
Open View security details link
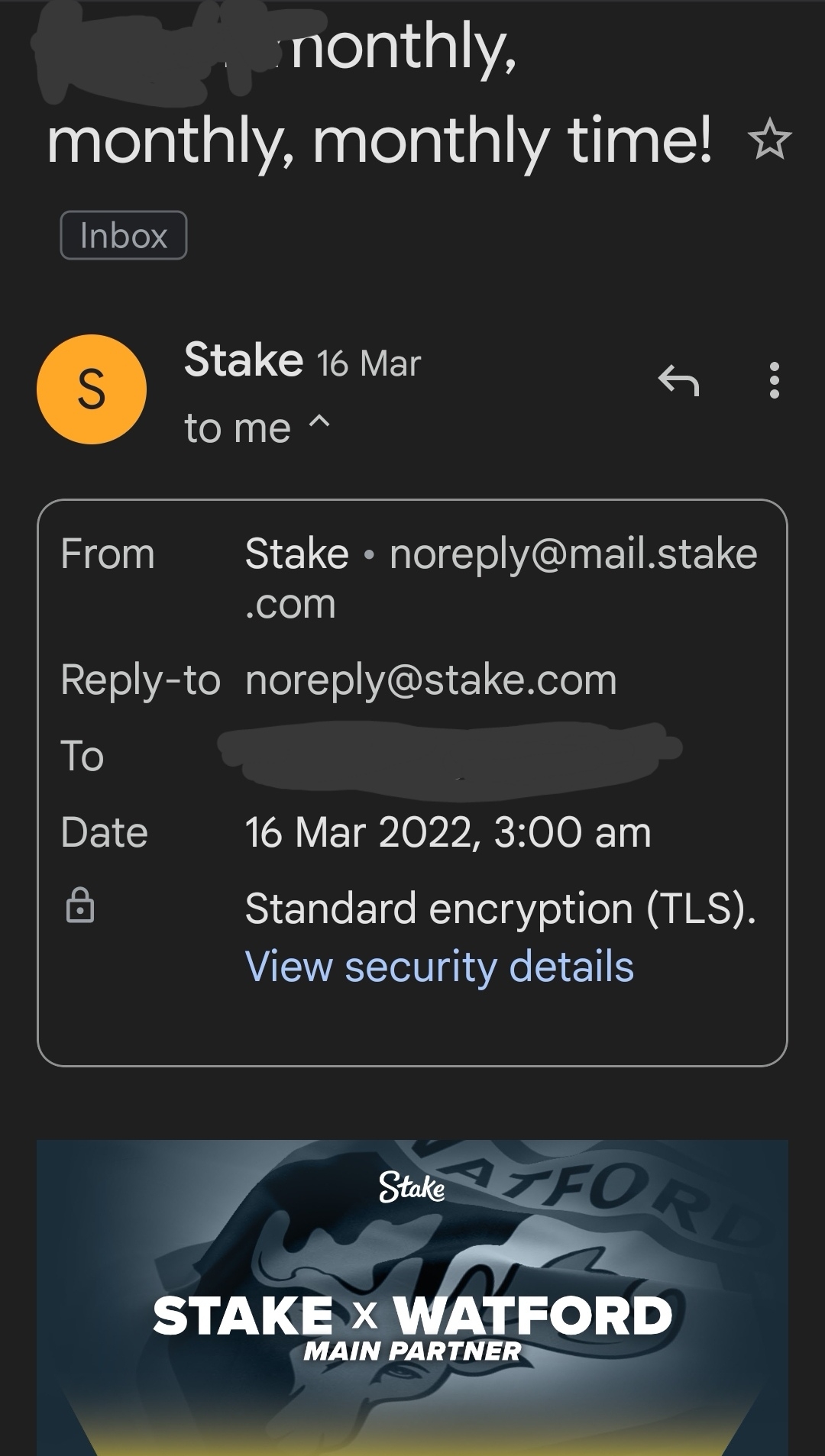pyautogui.click(x=439, y=967)
